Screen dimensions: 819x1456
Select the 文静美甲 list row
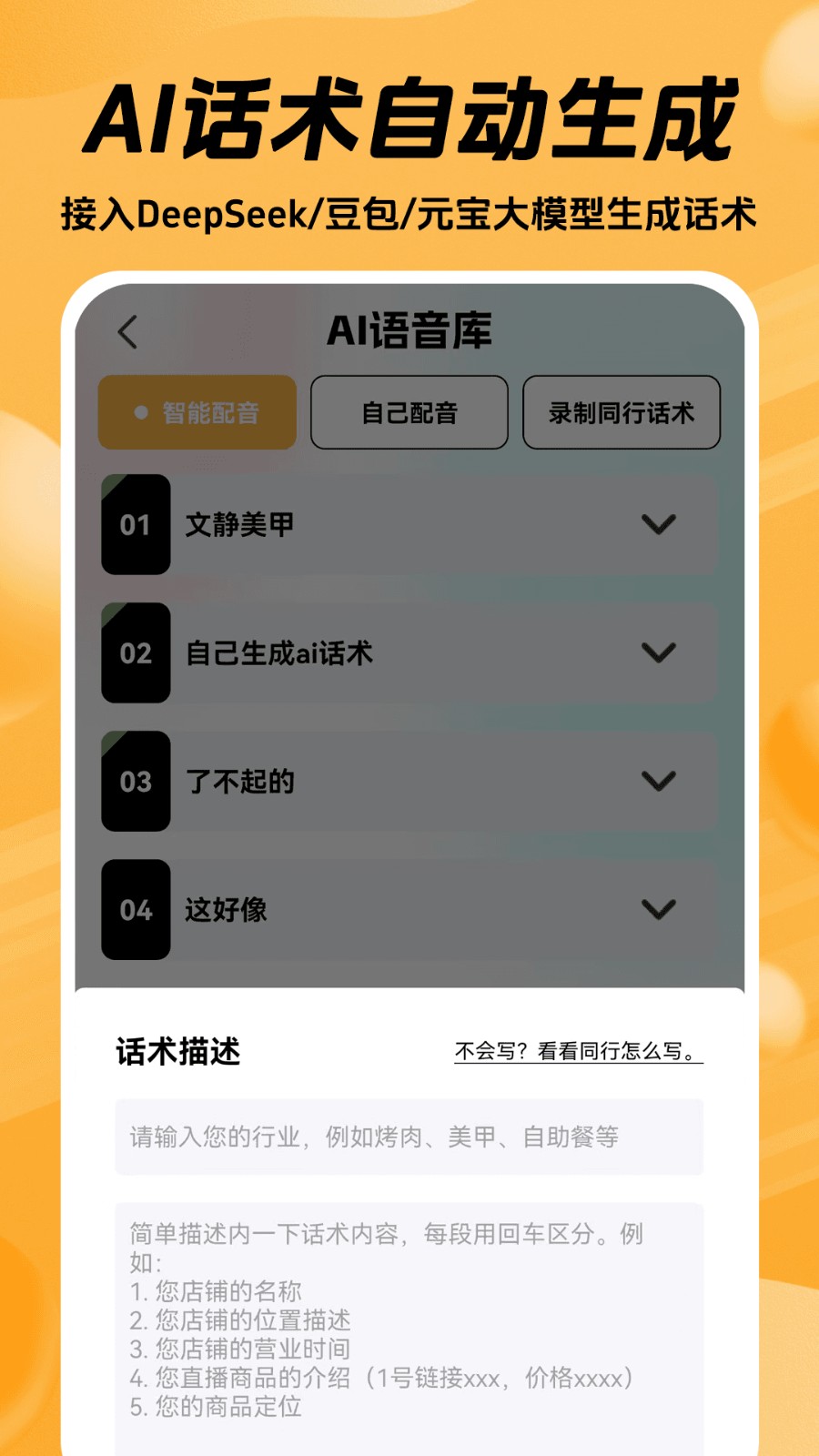391,524
